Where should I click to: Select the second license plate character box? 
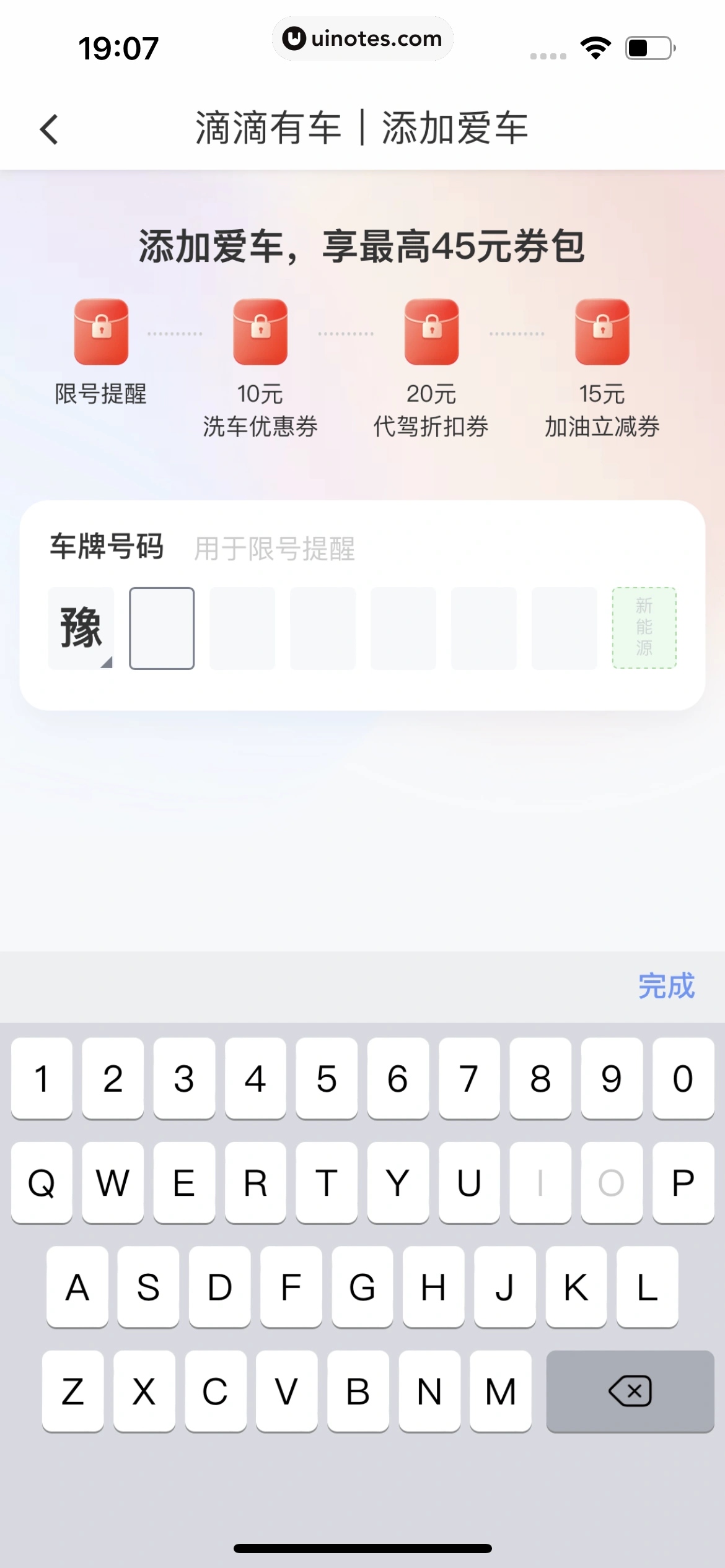point(162,628)
